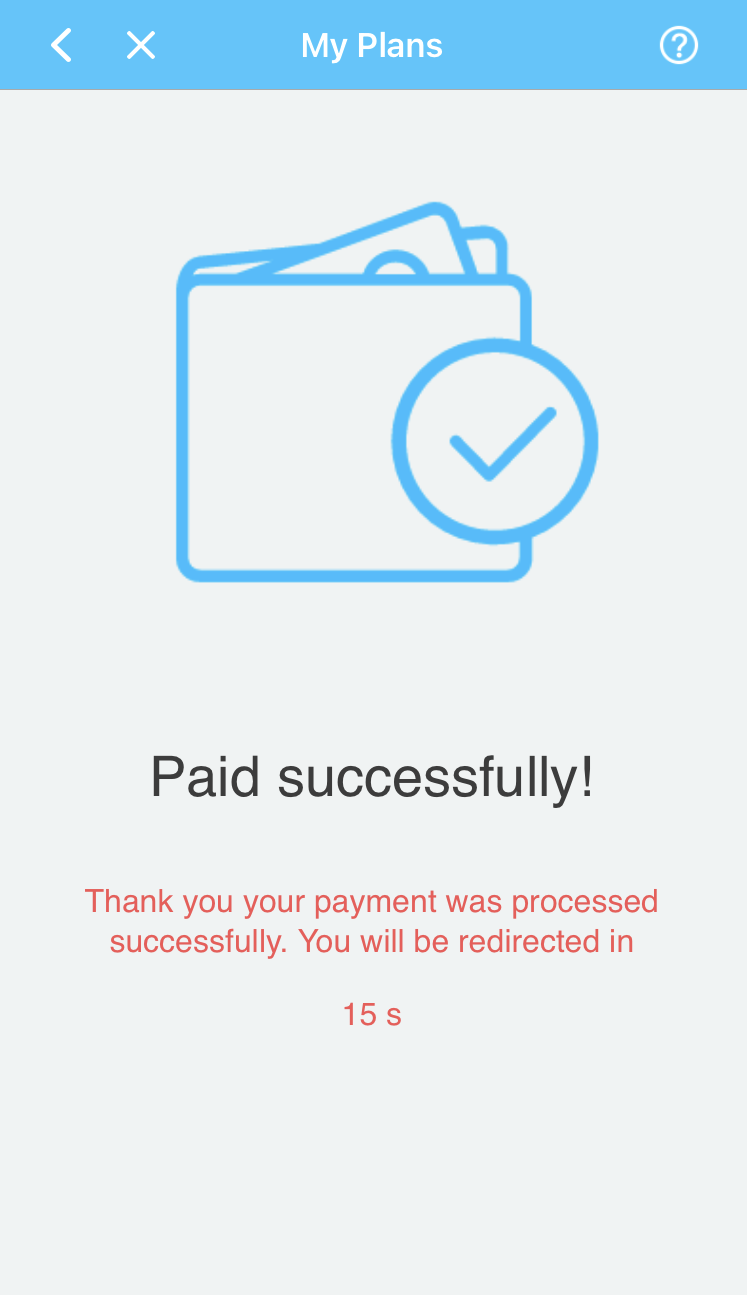This screenshot has height=1295, width=747.
Task: Close the My Plans screen
Action: click(141, 45)
